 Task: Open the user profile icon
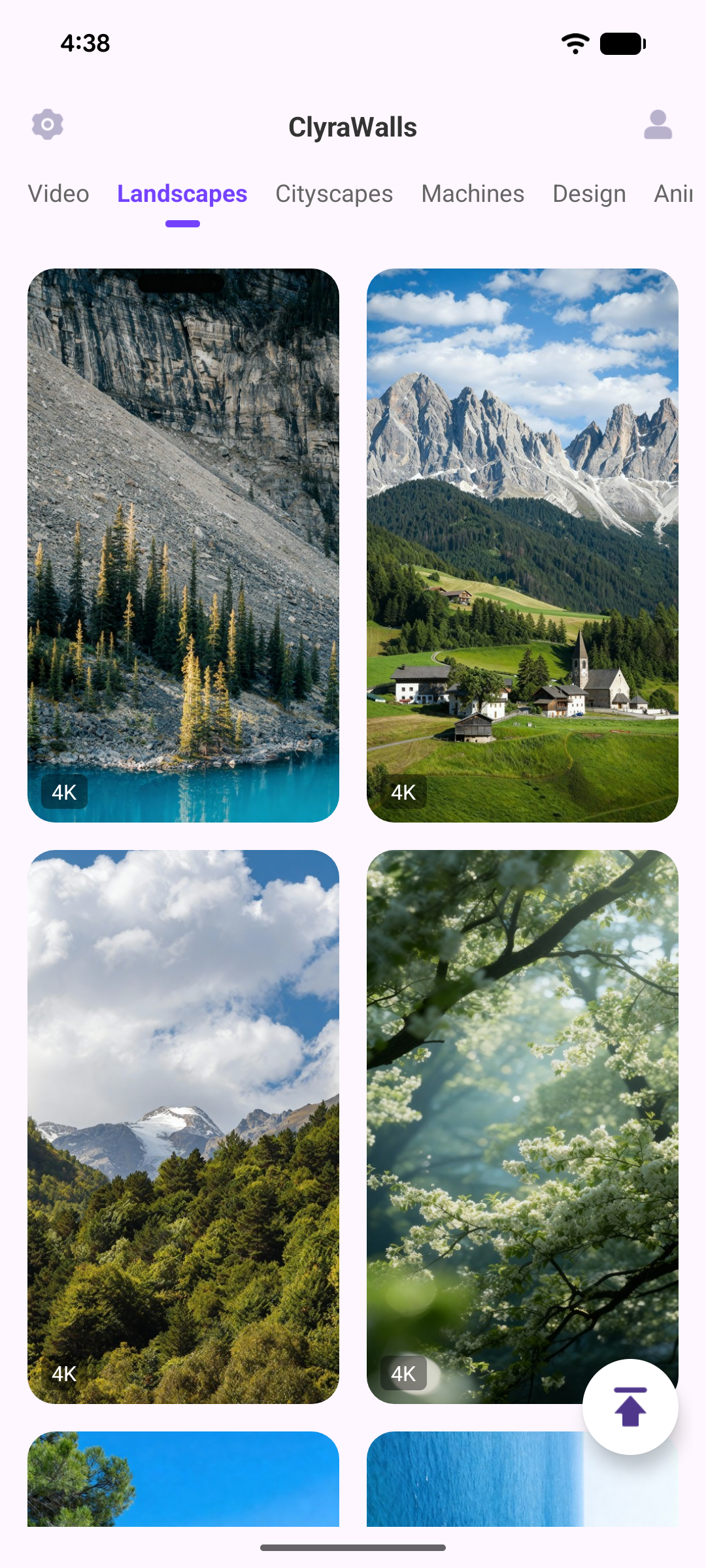point(658,125)
